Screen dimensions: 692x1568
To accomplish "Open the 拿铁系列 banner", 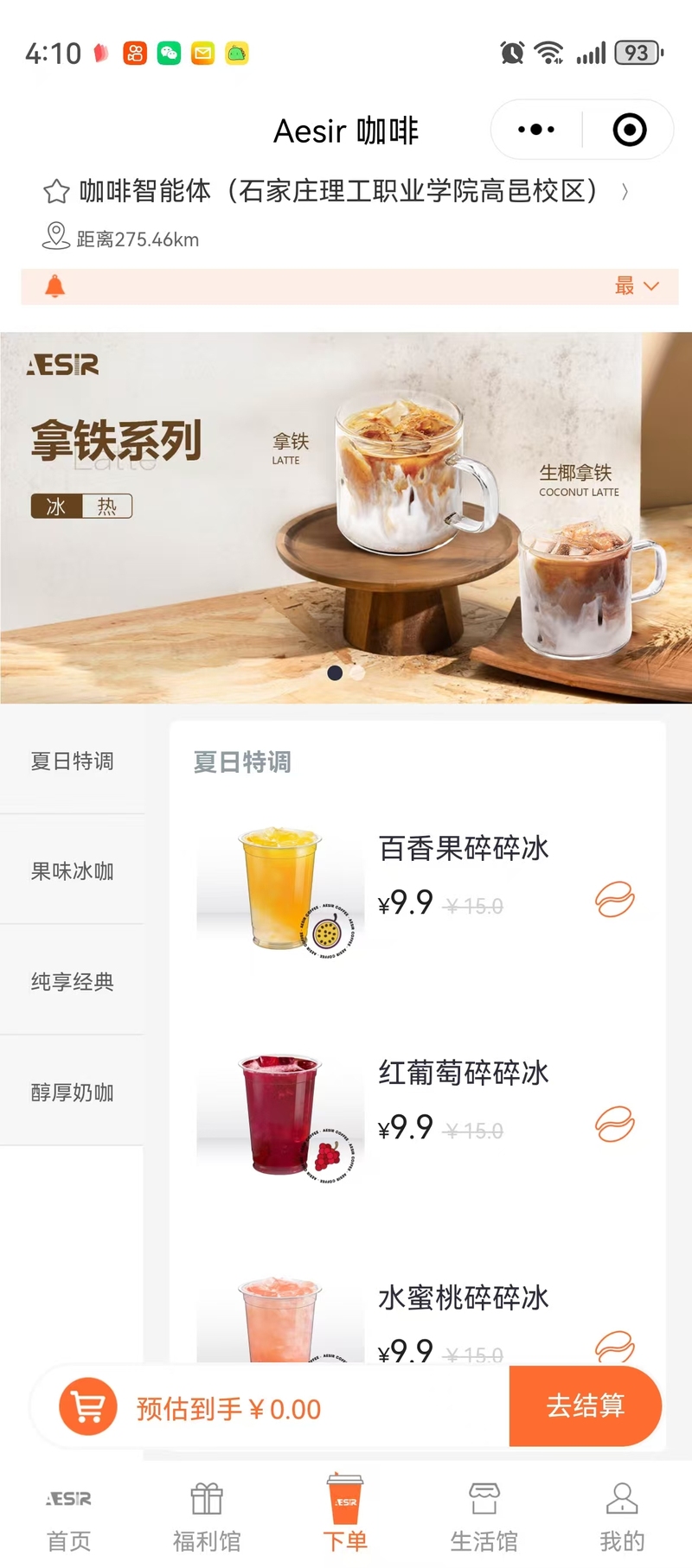I will tap(346, 517).
